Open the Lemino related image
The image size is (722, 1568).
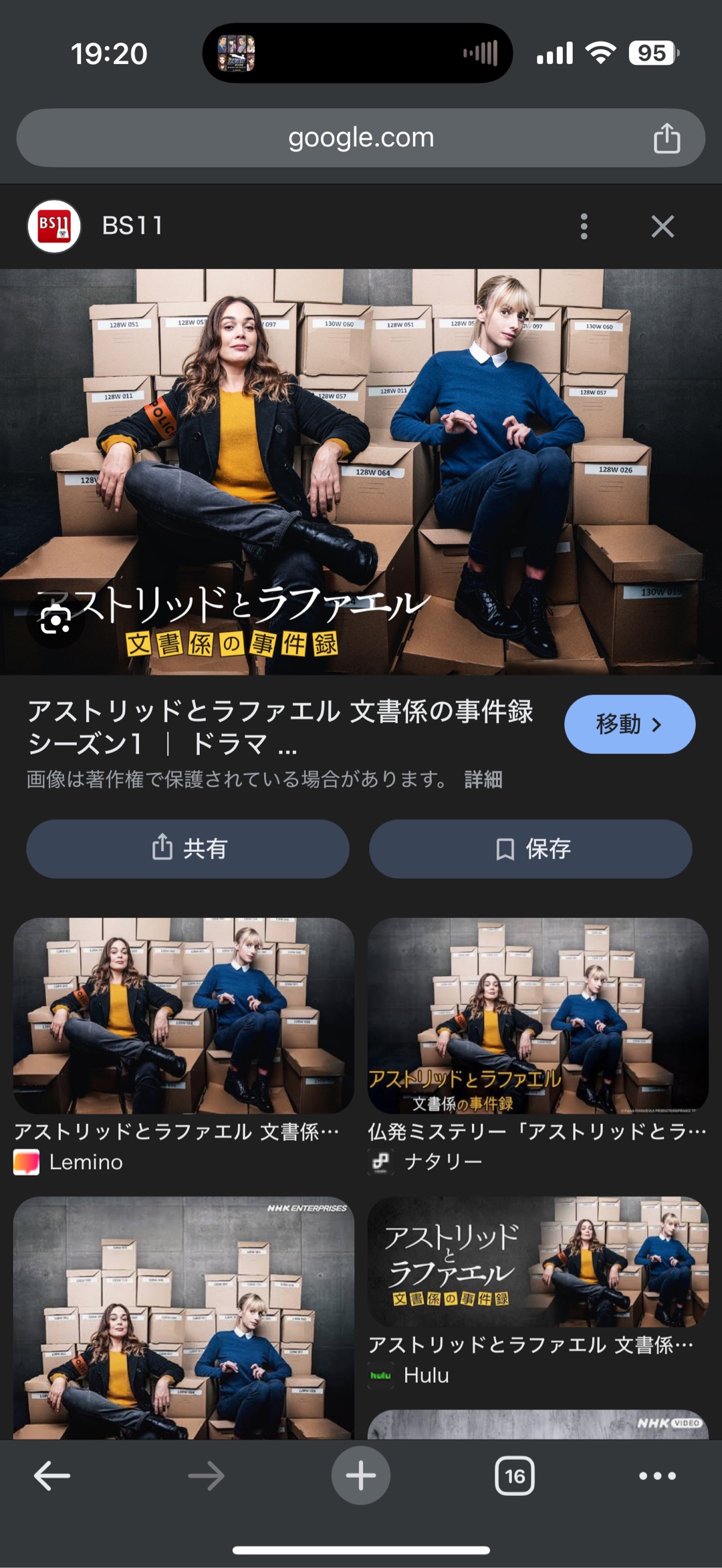[x=183, y=1015]
